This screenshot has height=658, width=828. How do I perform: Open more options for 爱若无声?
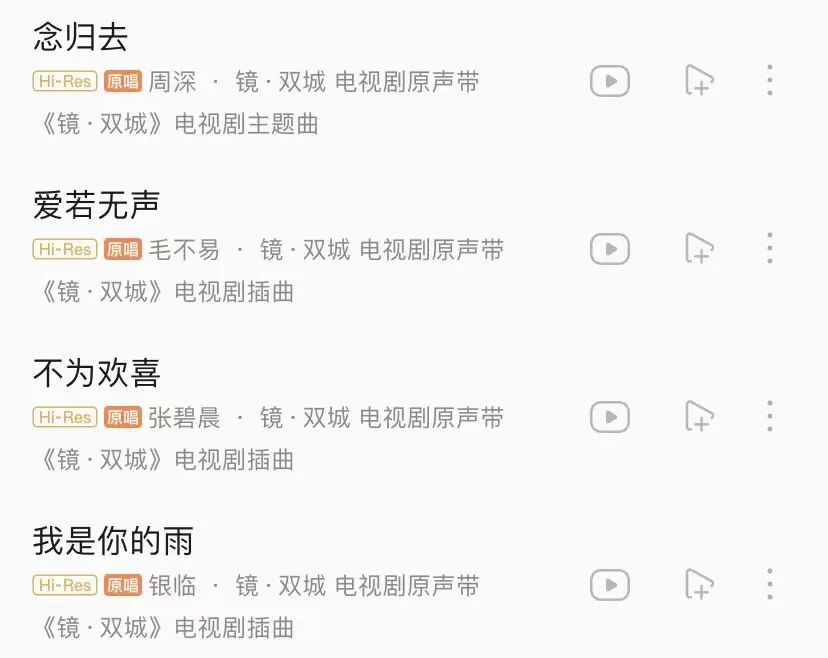point(769,249)
